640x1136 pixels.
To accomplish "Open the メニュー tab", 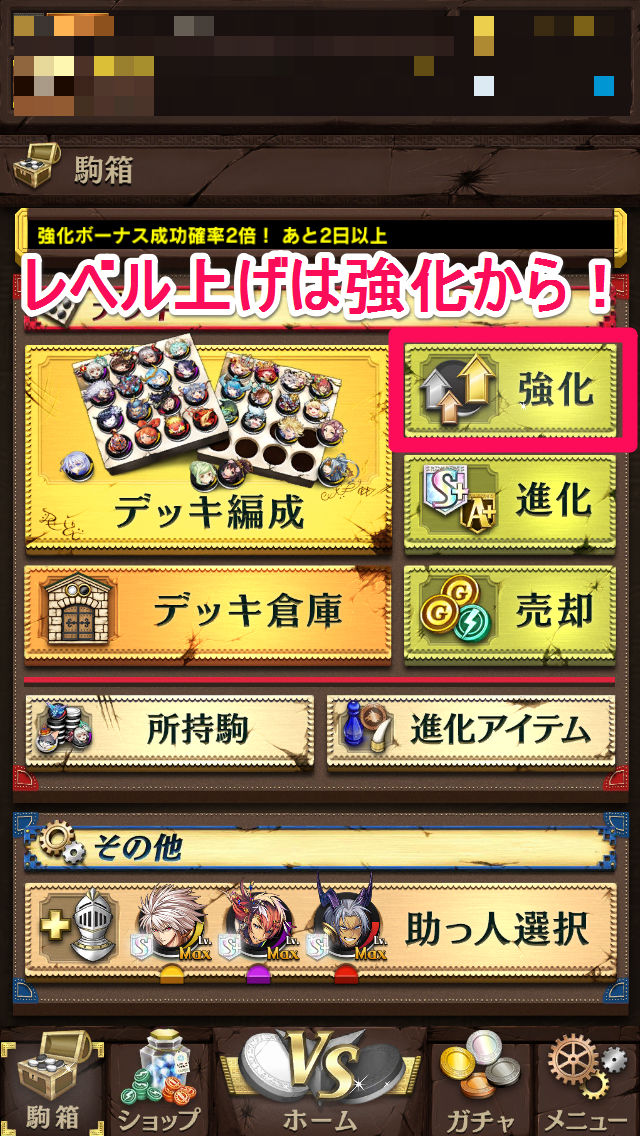I will coord(588,1085).
